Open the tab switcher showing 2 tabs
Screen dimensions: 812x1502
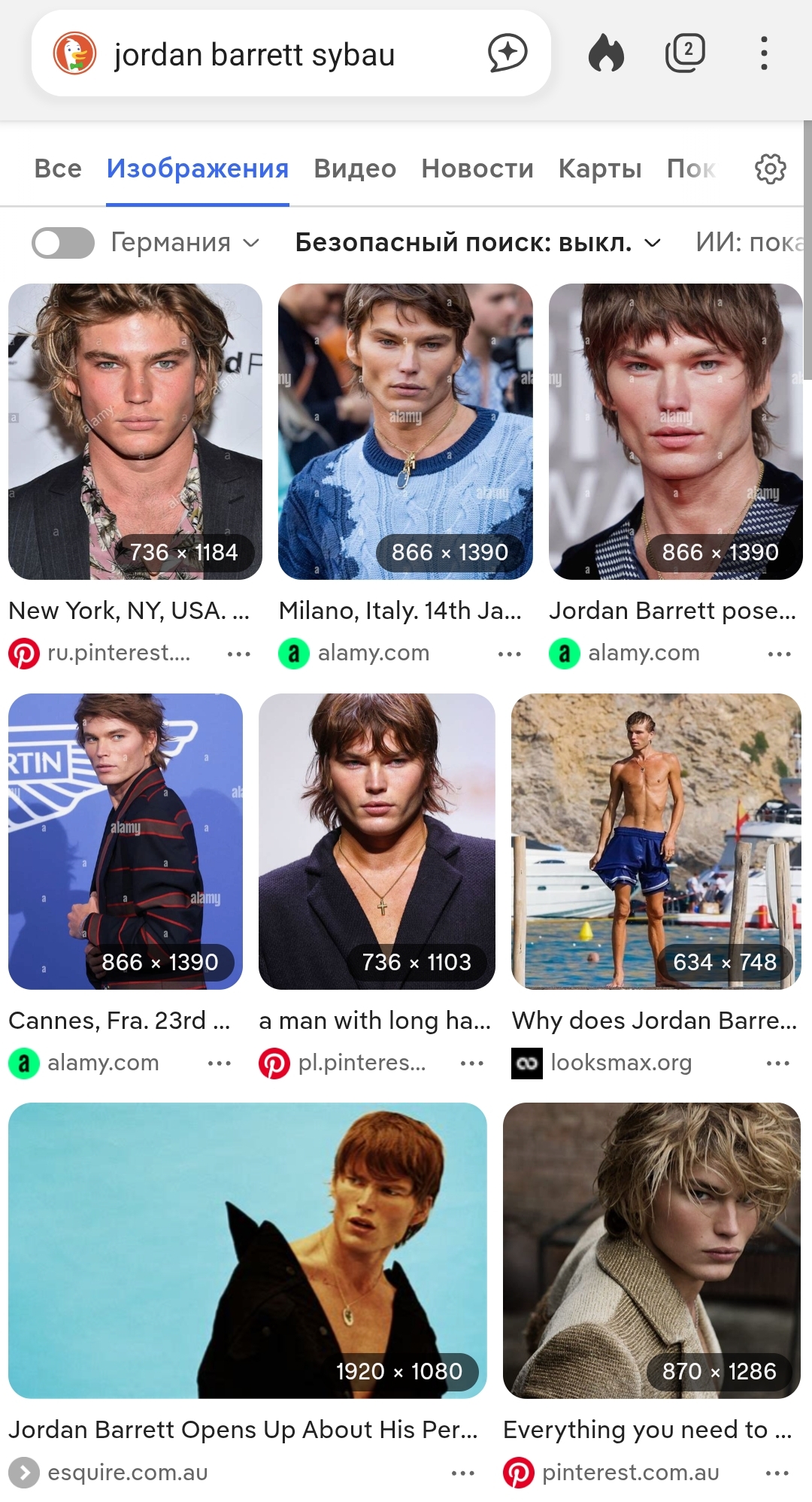[685, 53]
